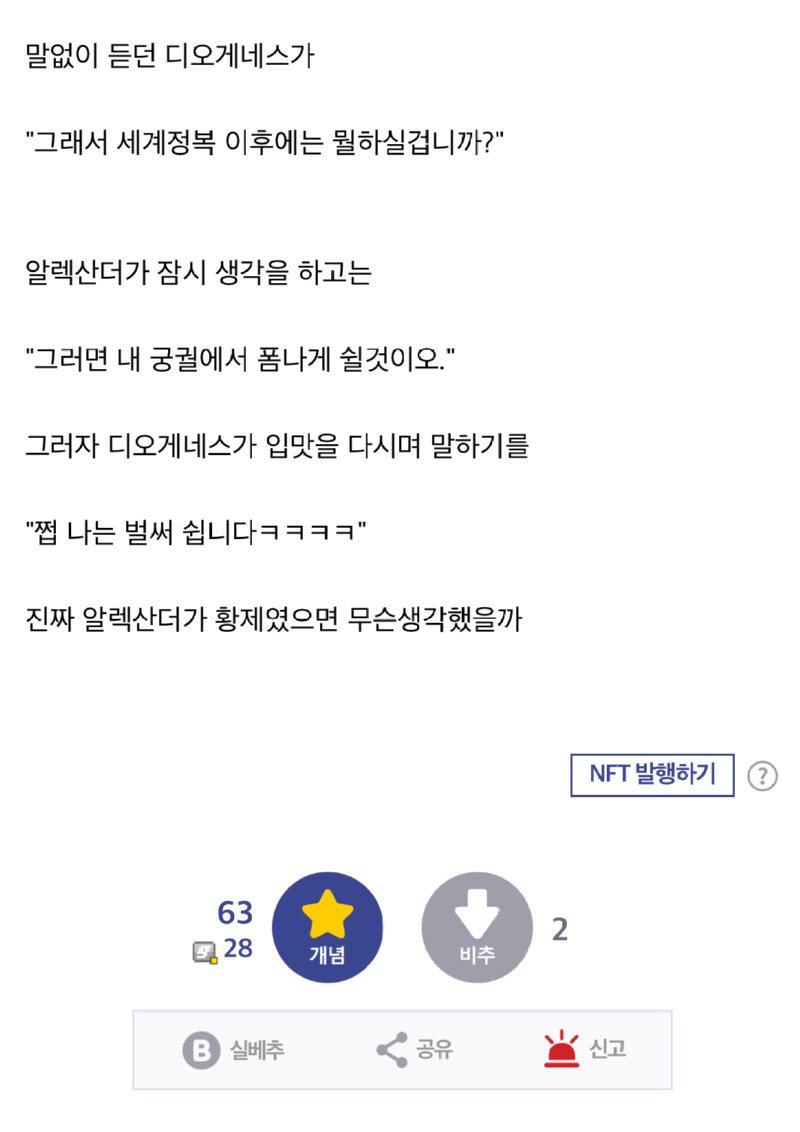
Task: Open the help icon beside NFT 발행하기
Action: (x=762, y=776)
